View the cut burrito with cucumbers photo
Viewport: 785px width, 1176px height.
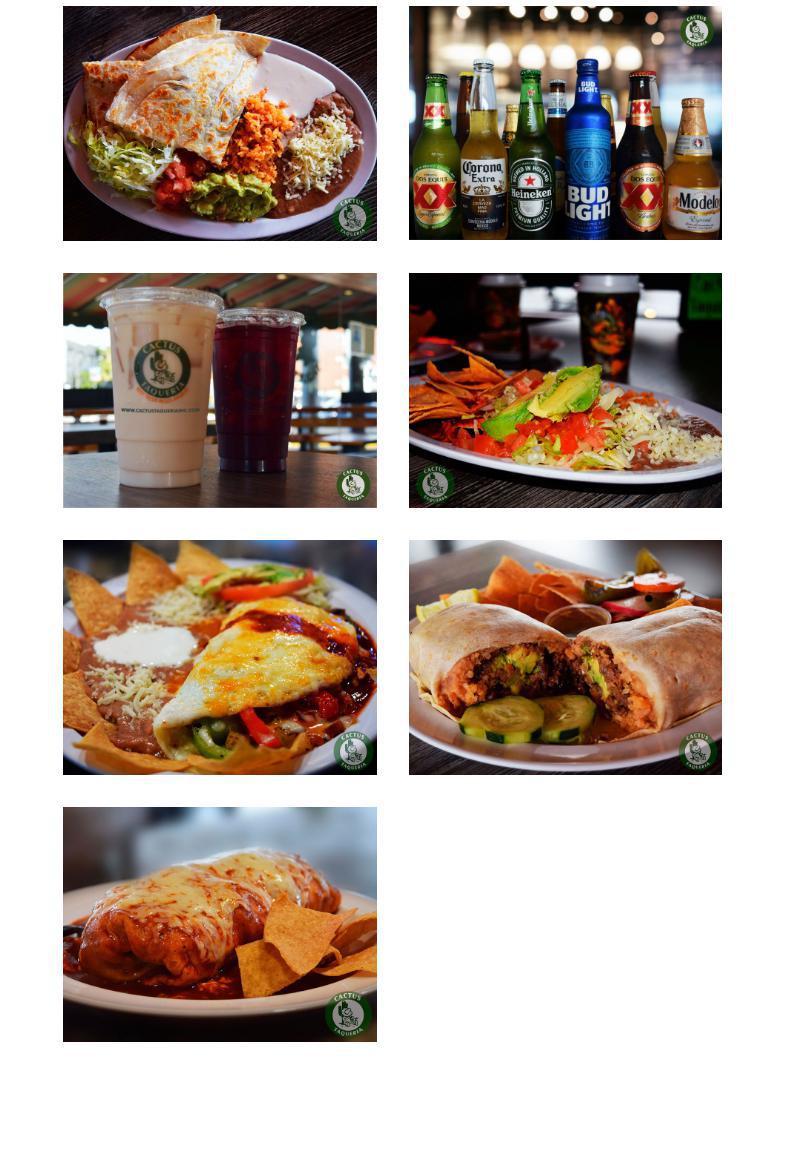click(x=565, y=657)
